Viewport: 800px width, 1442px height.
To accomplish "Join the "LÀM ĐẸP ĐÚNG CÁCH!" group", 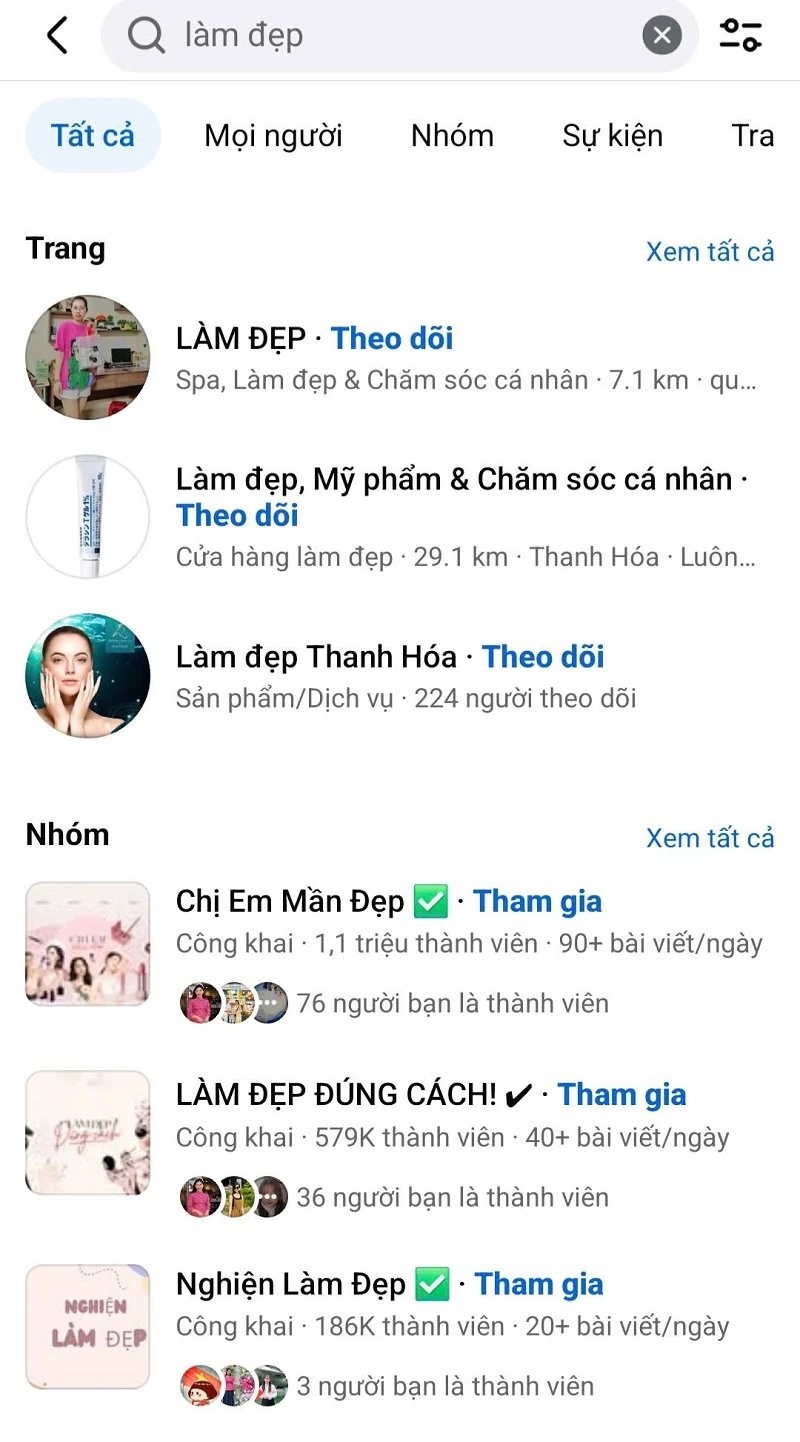I will click(x=622, y=1095).
